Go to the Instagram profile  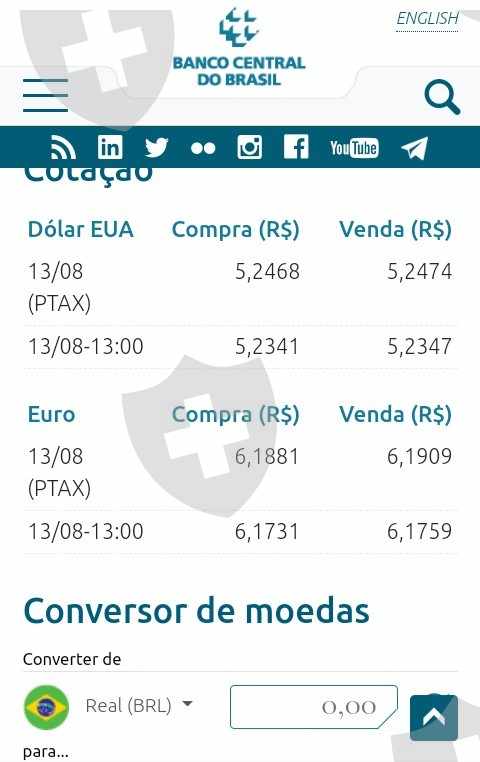250,147
